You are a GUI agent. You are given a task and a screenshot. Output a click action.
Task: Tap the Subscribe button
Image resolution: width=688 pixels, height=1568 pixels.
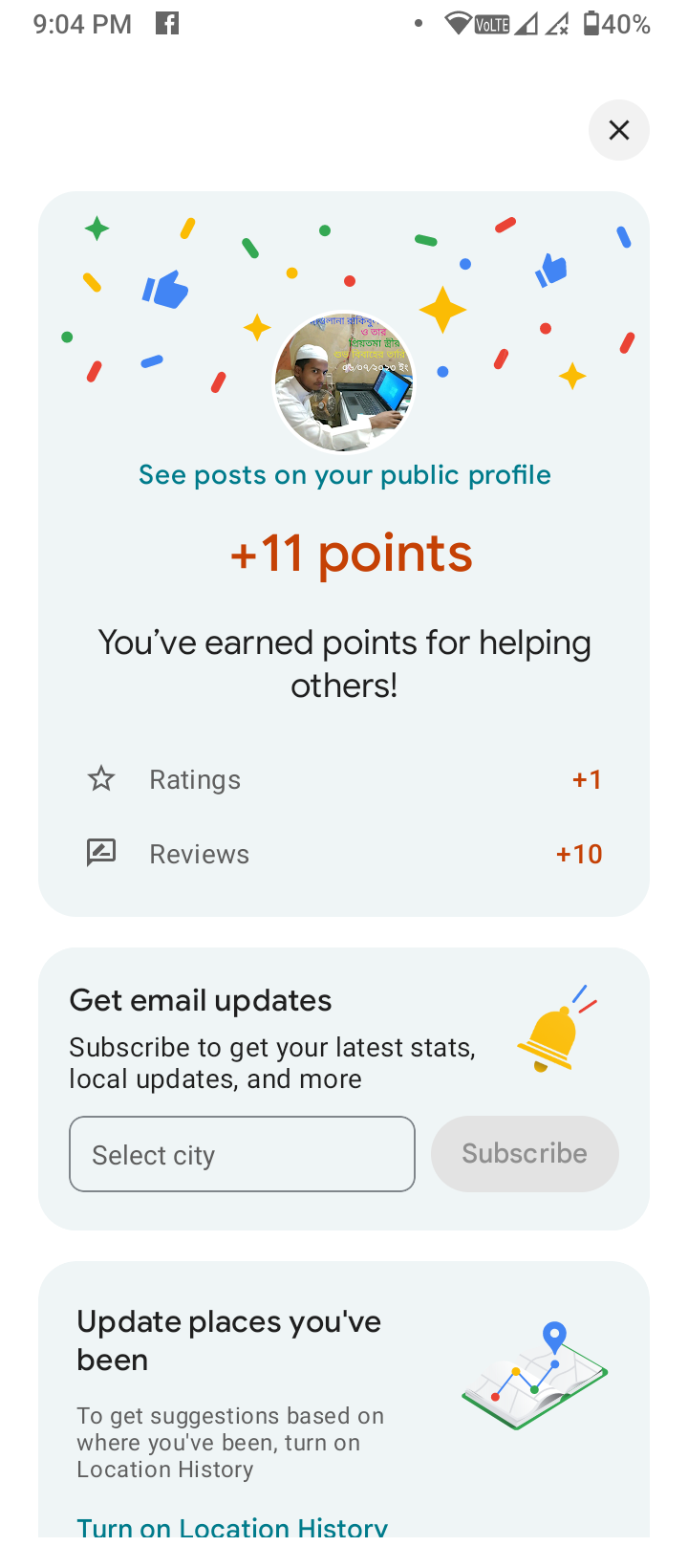[x=525, y=1154]
